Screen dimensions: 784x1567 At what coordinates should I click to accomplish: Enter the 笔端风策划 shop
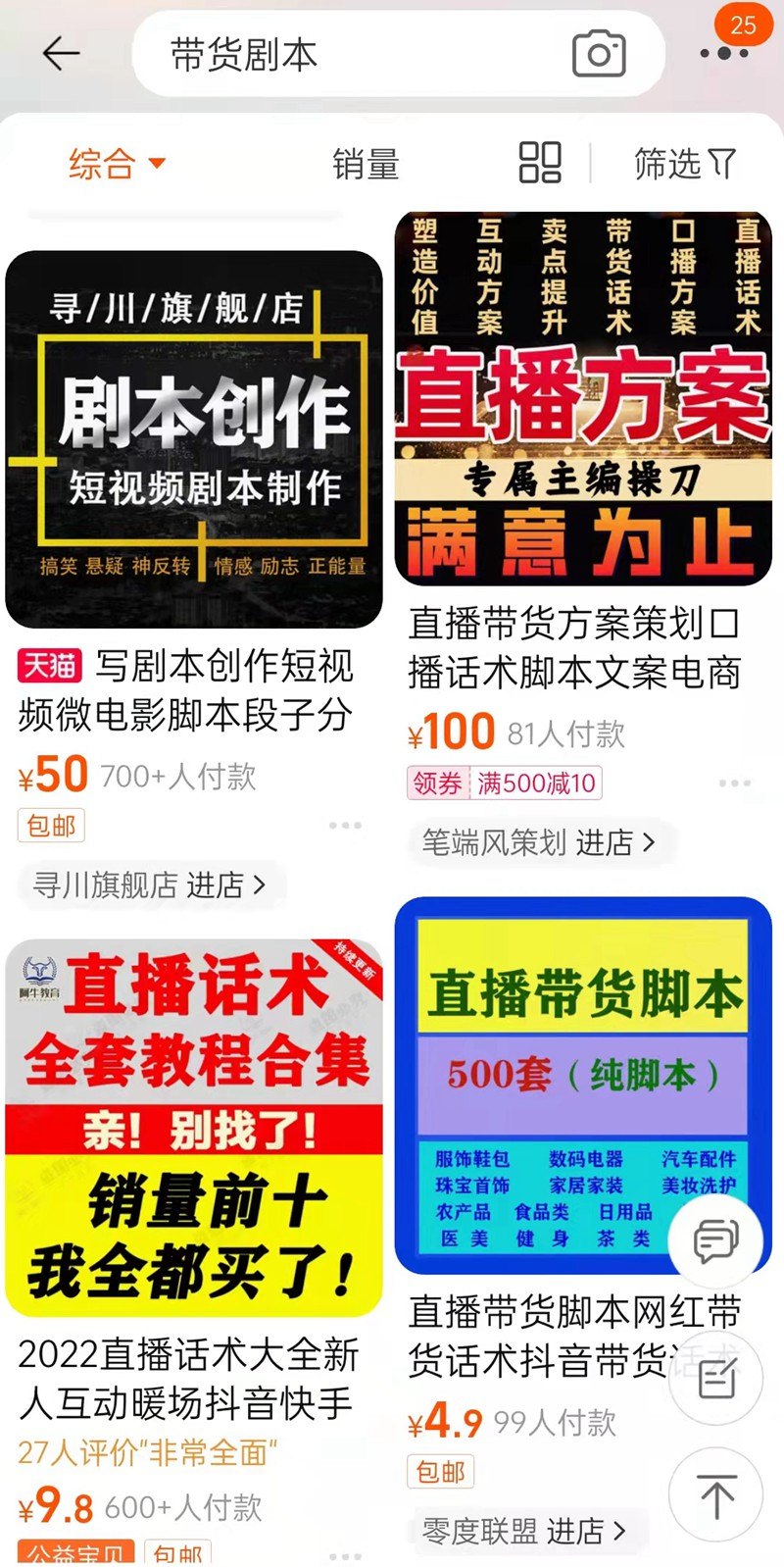point(538,842)
